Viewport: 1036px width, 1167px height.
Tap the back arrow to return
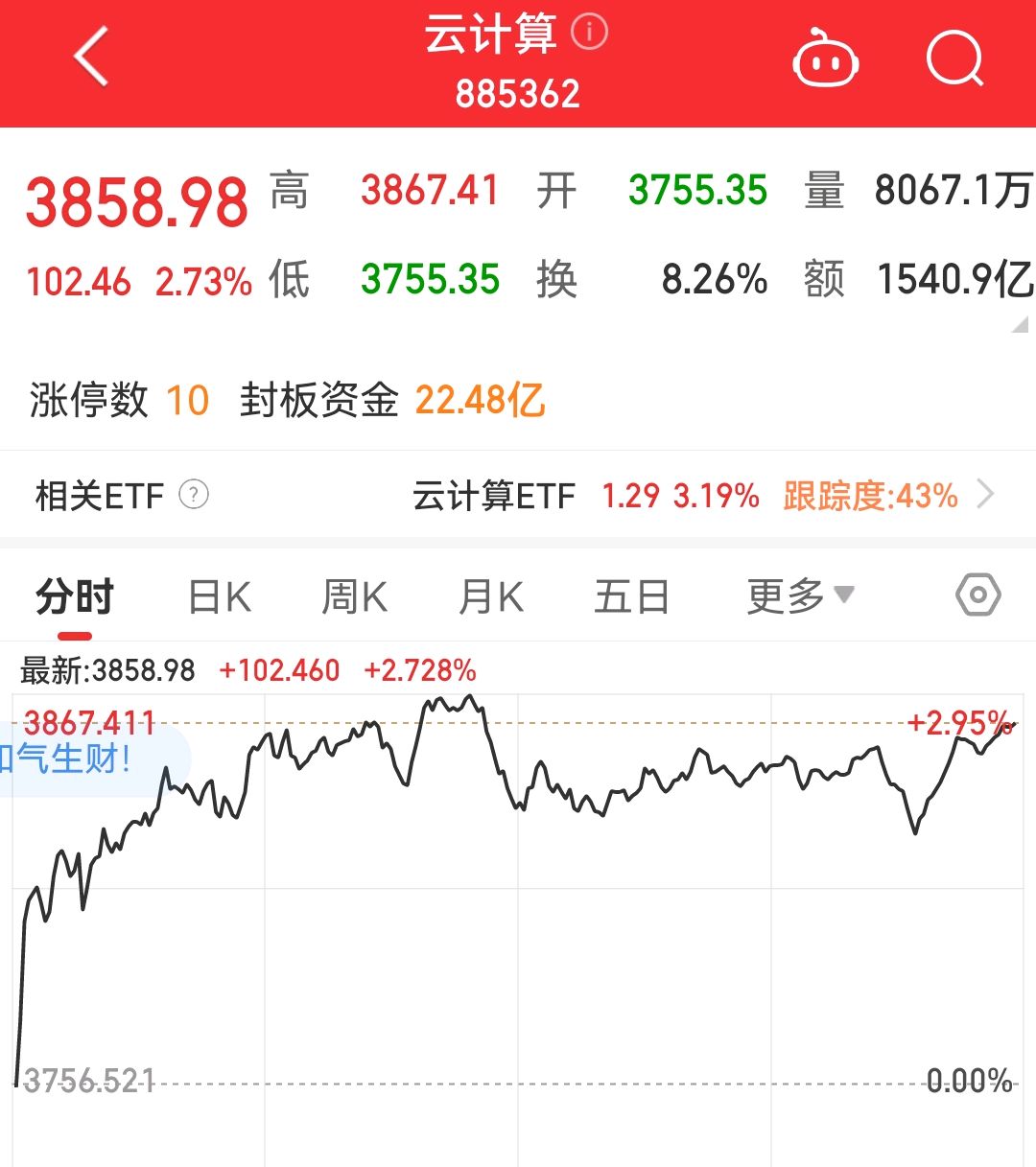tap(89, 58)
